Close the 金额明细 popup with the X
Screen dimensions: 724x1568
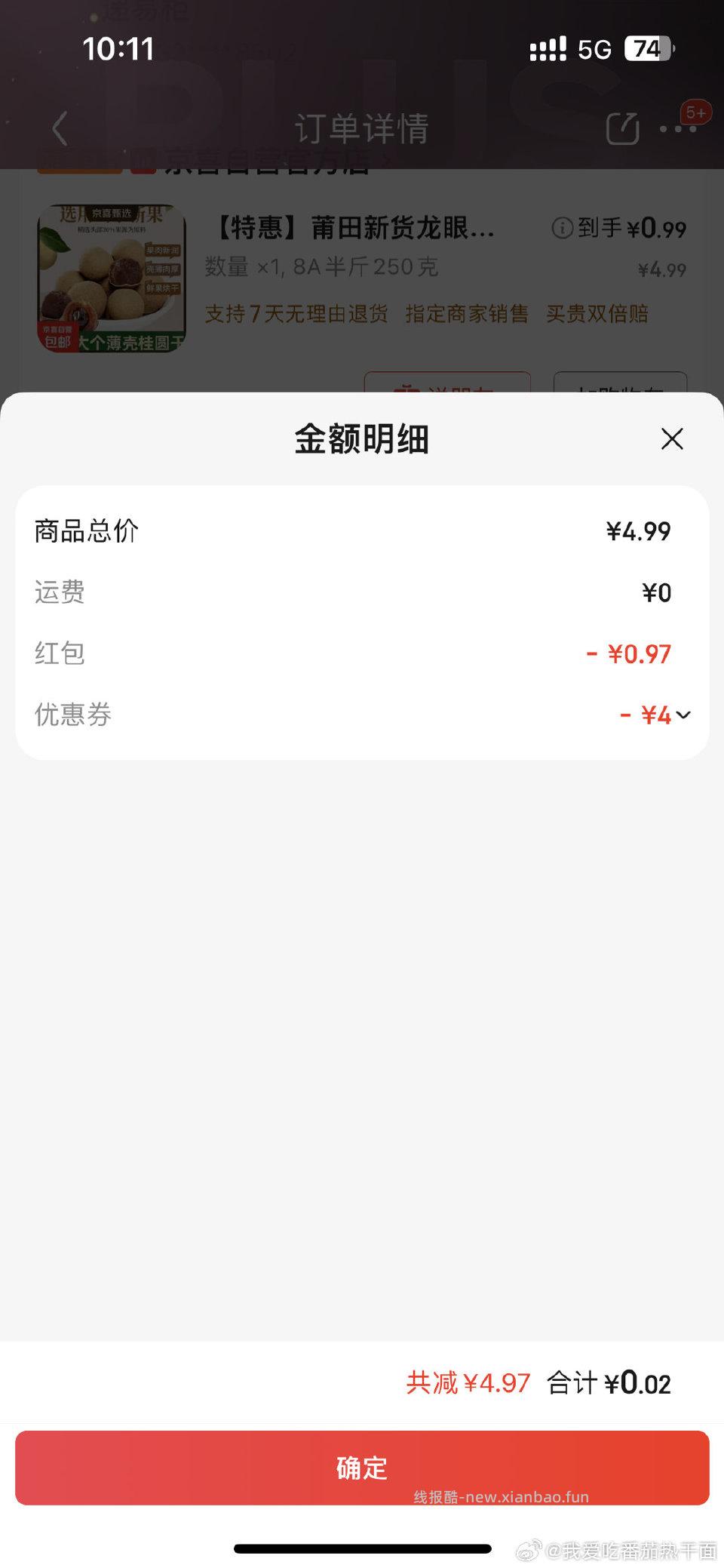[x=670, y=439]
